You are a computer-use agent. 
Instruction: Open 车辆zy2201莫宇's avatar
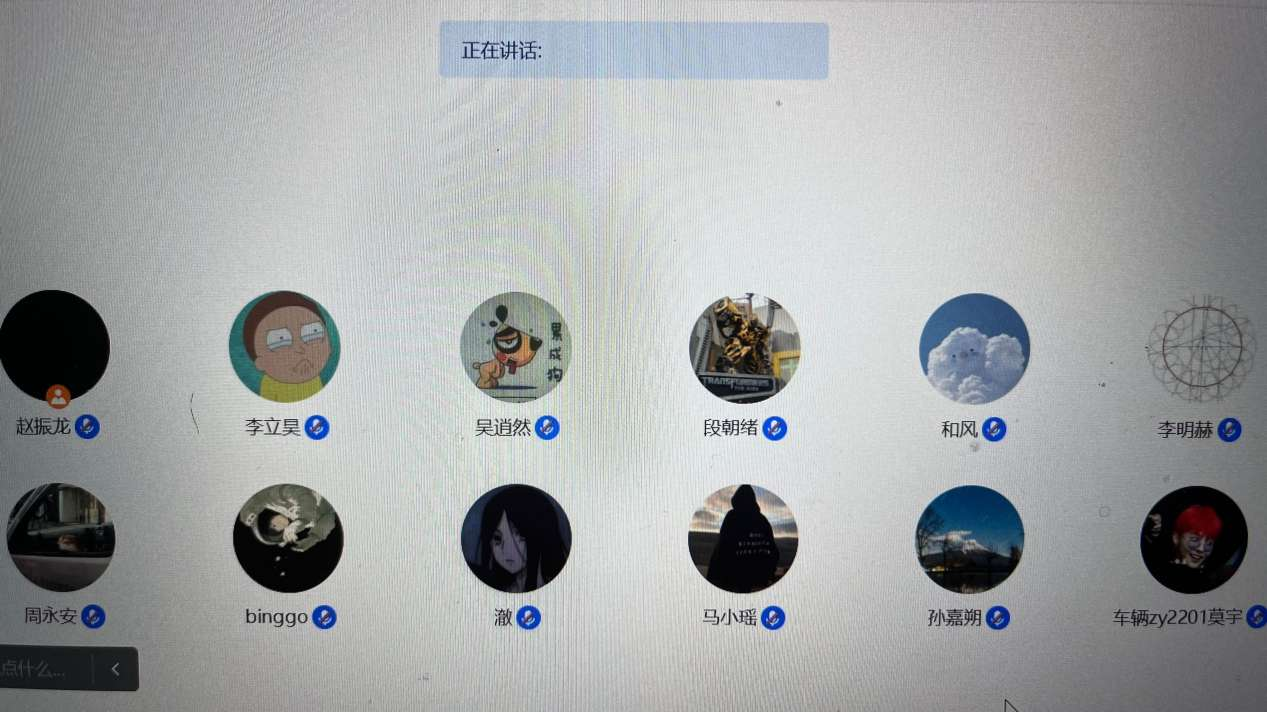pyautogui.click(x=1194, y=540)
